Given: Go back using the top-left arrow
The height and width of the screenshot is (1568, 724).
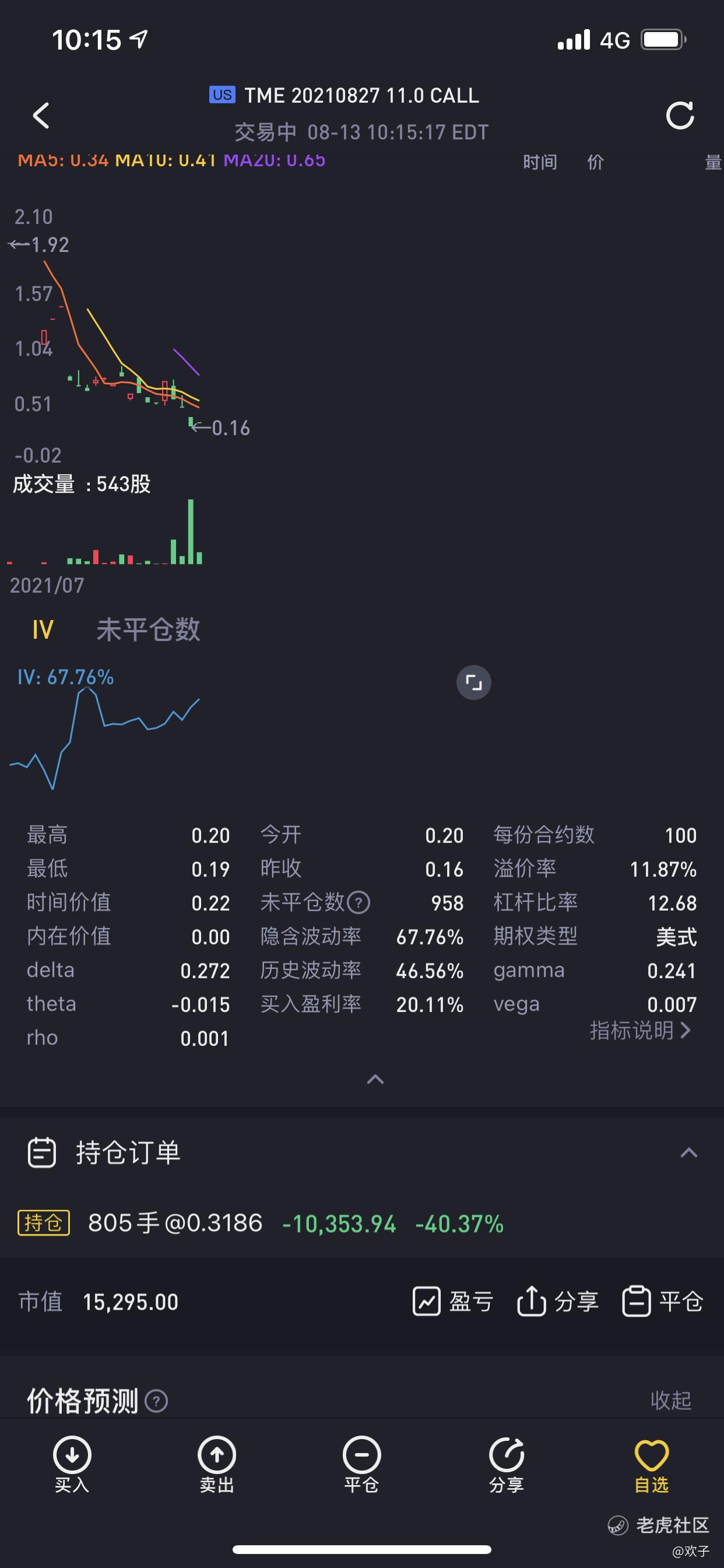Looking at the screenshot, I should (x=41, y=115).
